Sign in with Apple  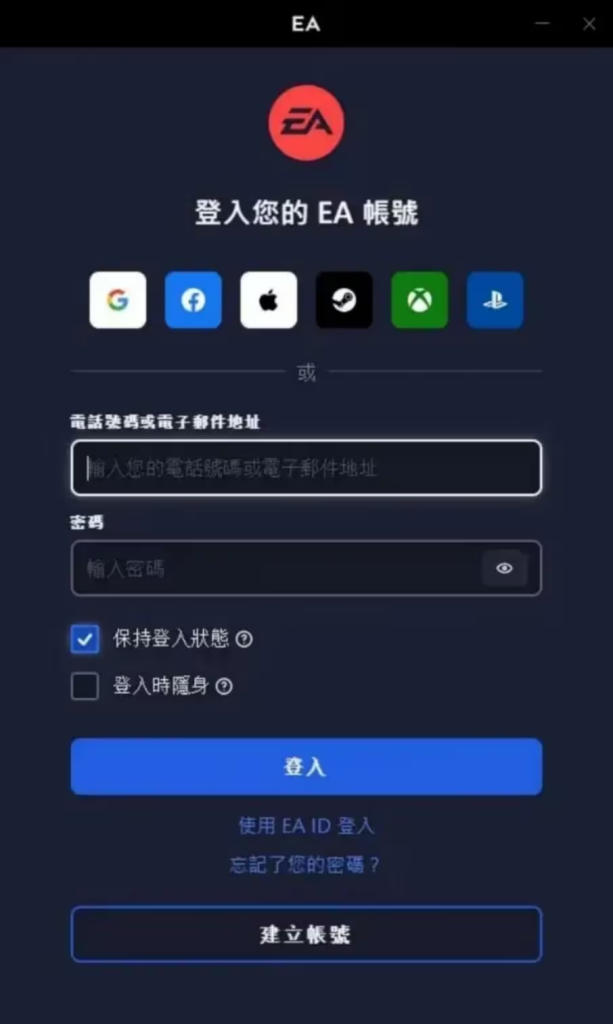tap(268, 300)
